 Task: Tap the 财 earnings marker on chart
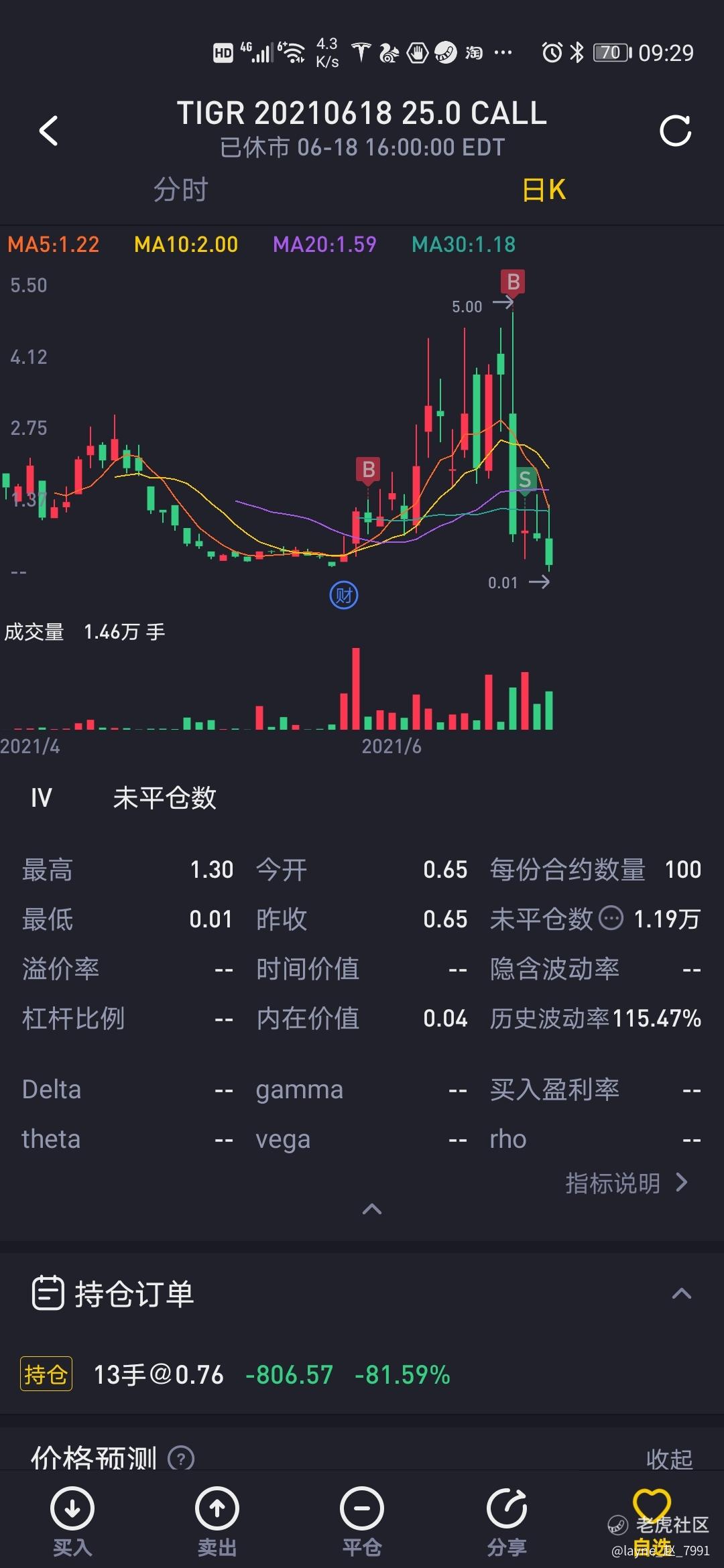tap(344, 595)
